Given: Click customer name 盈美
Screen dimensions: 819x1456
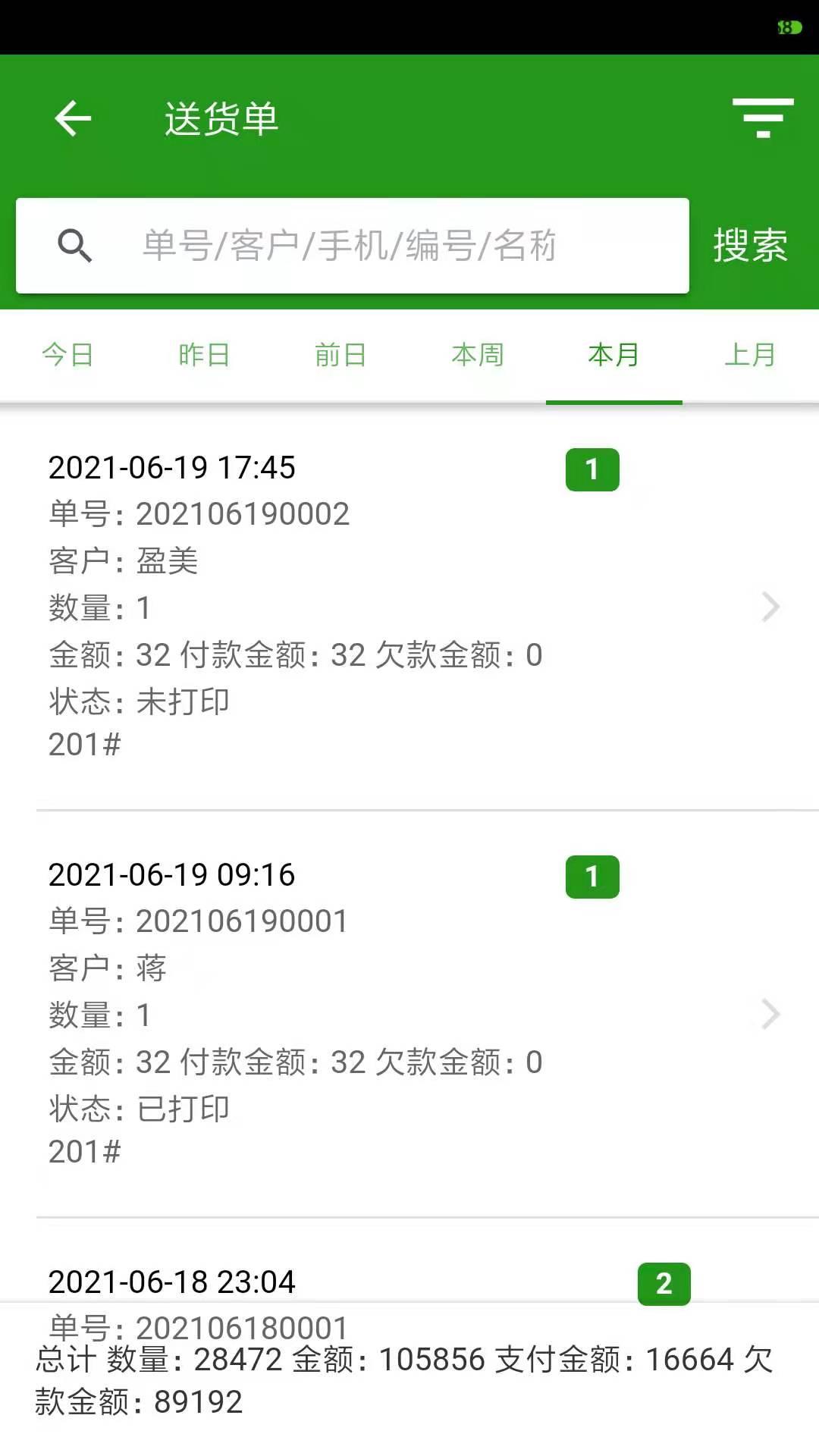Looking at the screenshot, I should [x=168, y=561].
